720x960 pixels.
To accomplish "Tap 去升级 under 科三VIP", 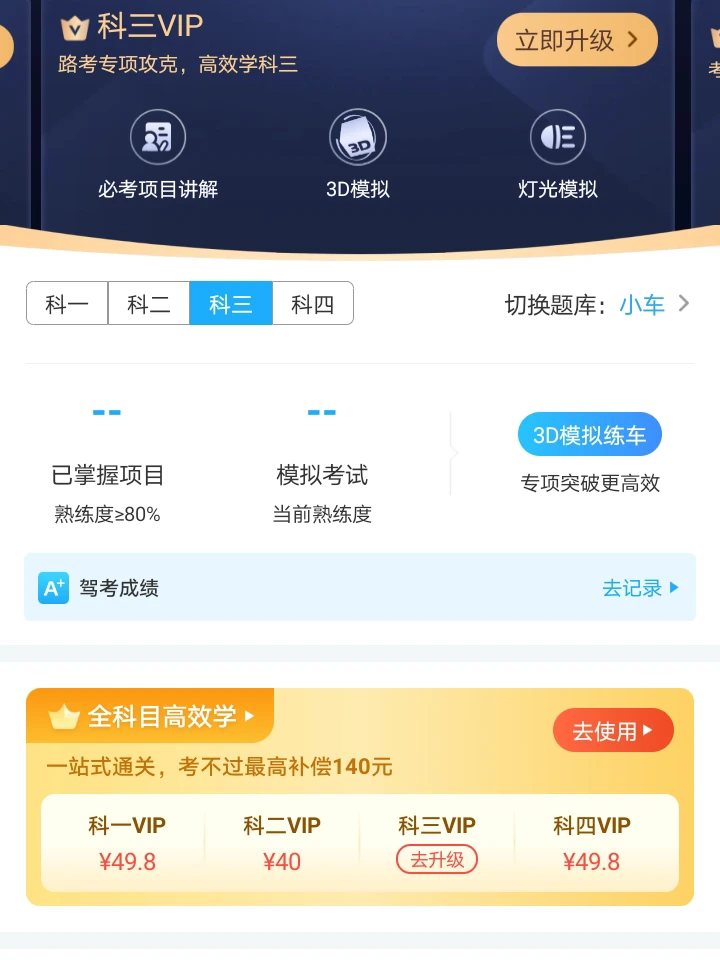I will click(x=437, y=859).
